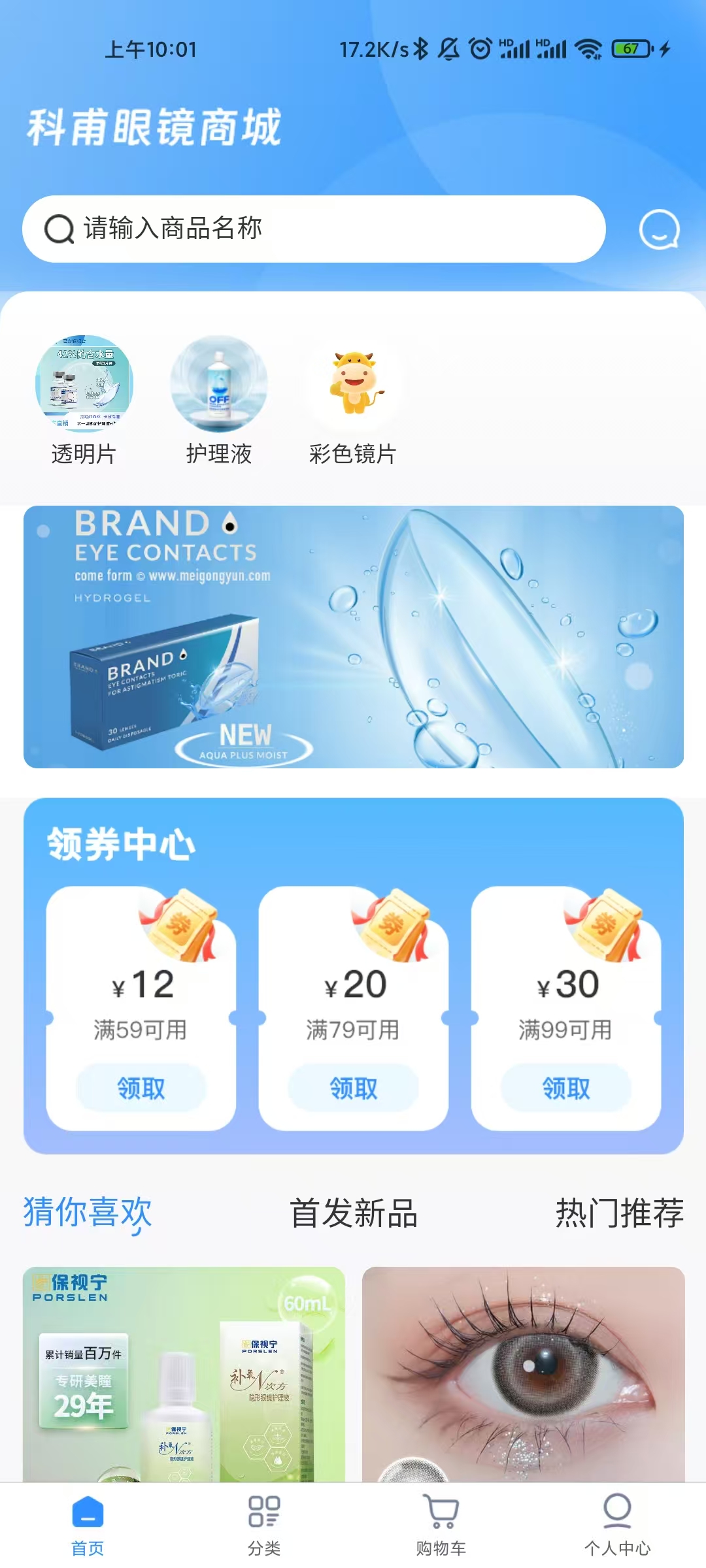Claim the ¥20 coupon
706x1568 pixels.
coord(353,1088)
